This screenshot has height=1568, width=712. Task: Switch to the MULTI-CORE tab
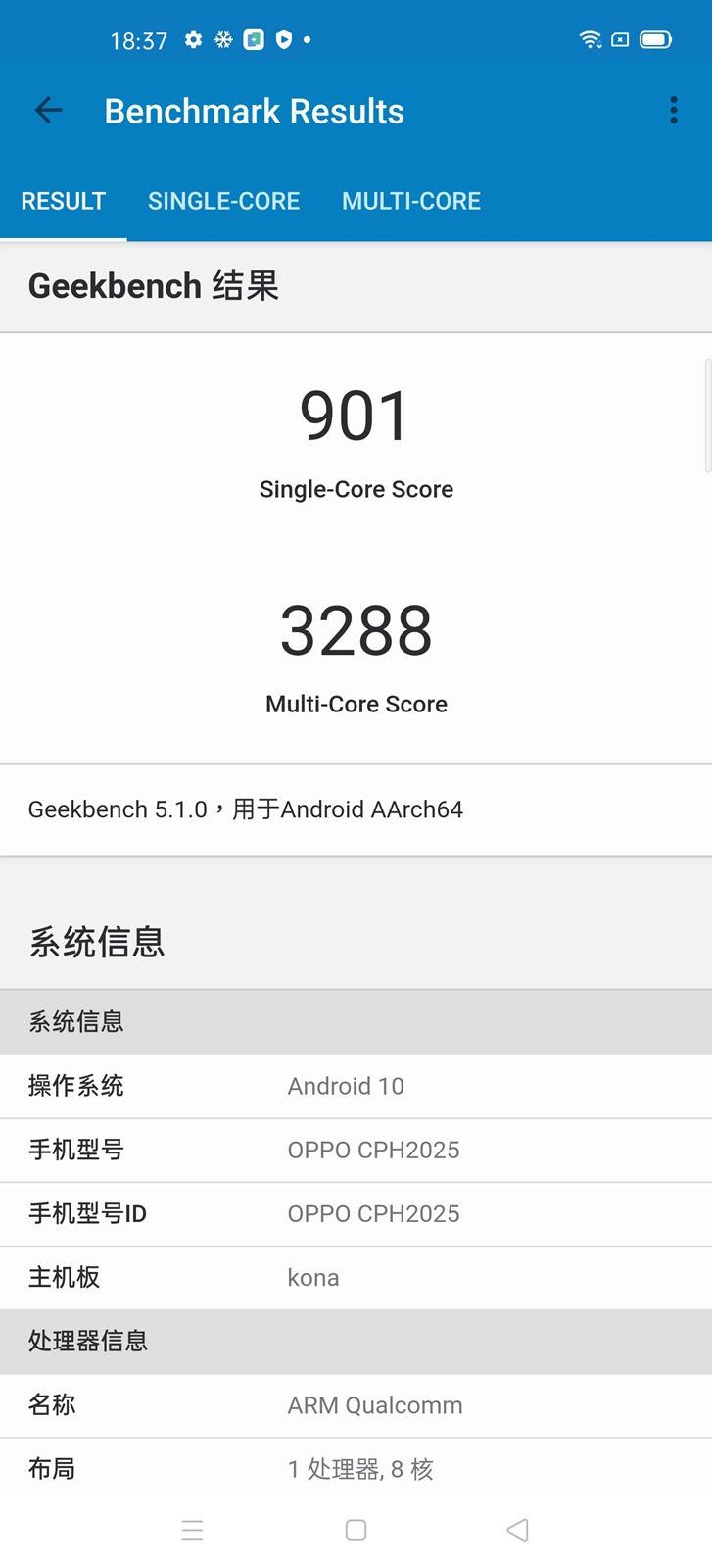tap(411, 201)
